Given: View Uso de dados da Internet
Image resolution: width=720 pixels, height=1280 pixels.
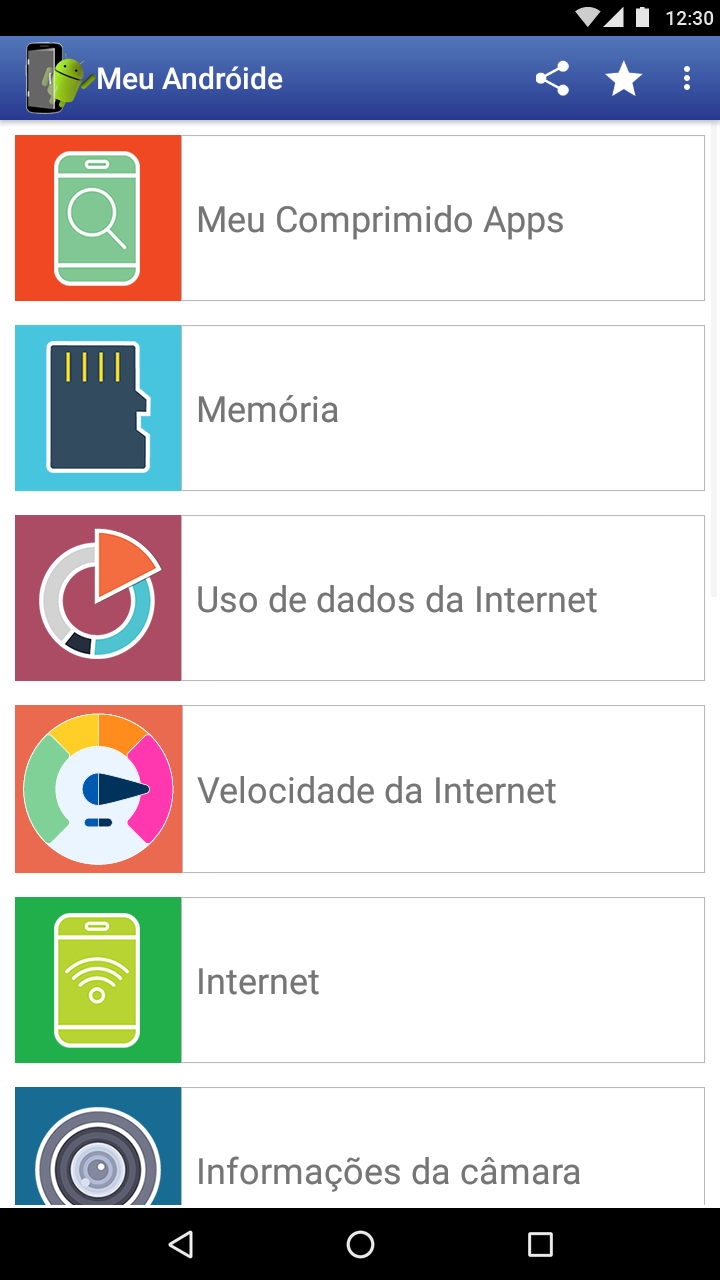Looking at the screenshot, I should point(360,598).
